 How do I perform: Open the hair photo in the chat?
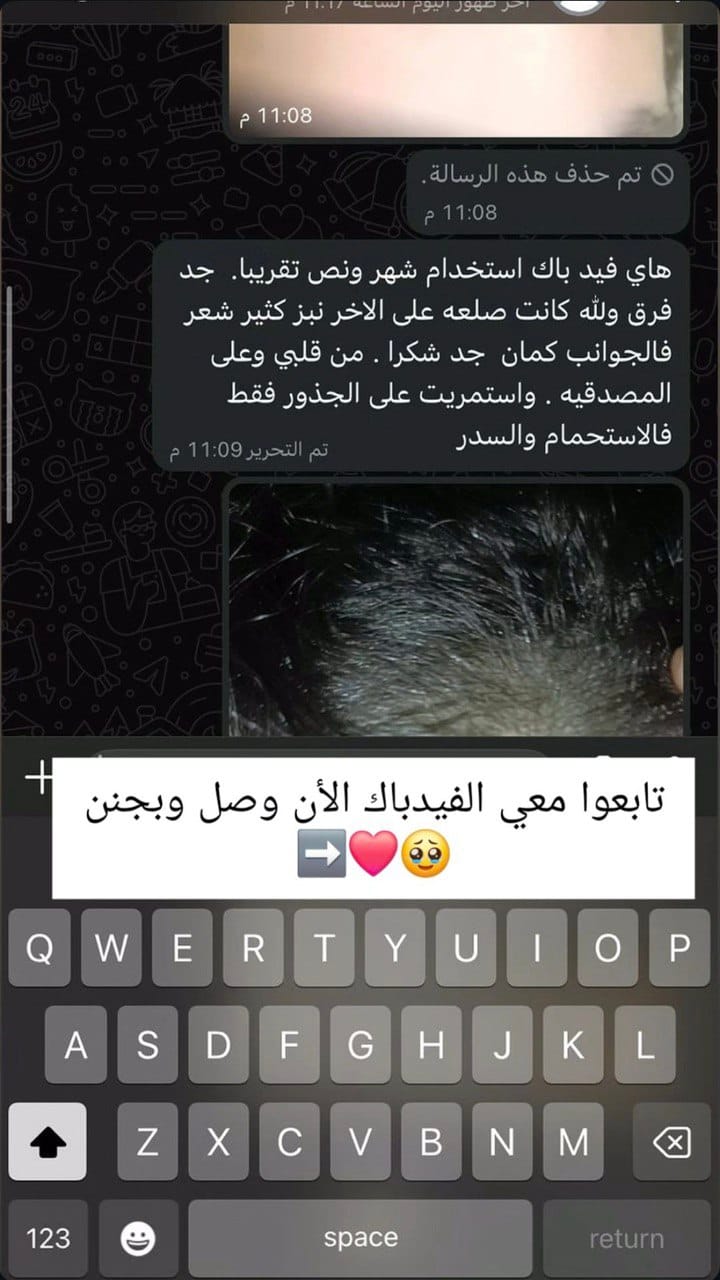click(455, 610)
